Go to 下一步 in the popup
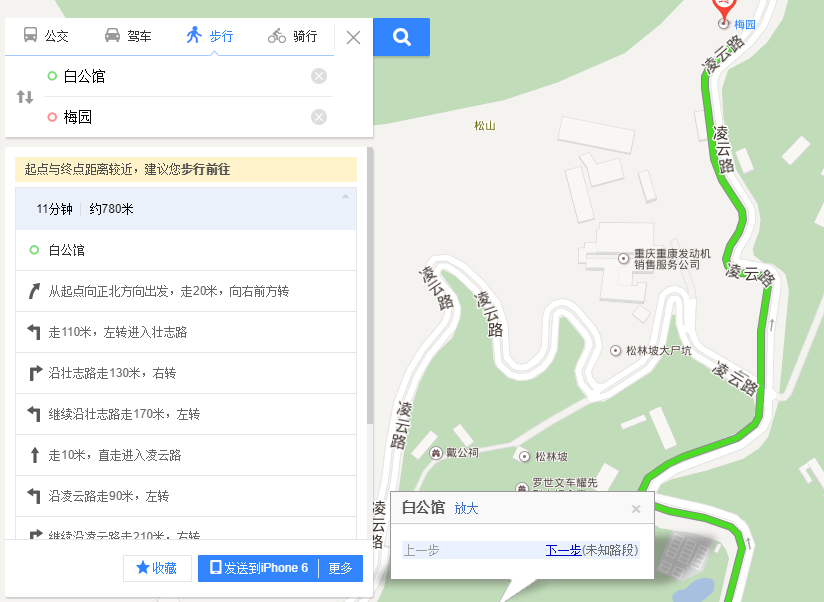Viewport: 824px width, 602px height. click(x=564, y=550)
